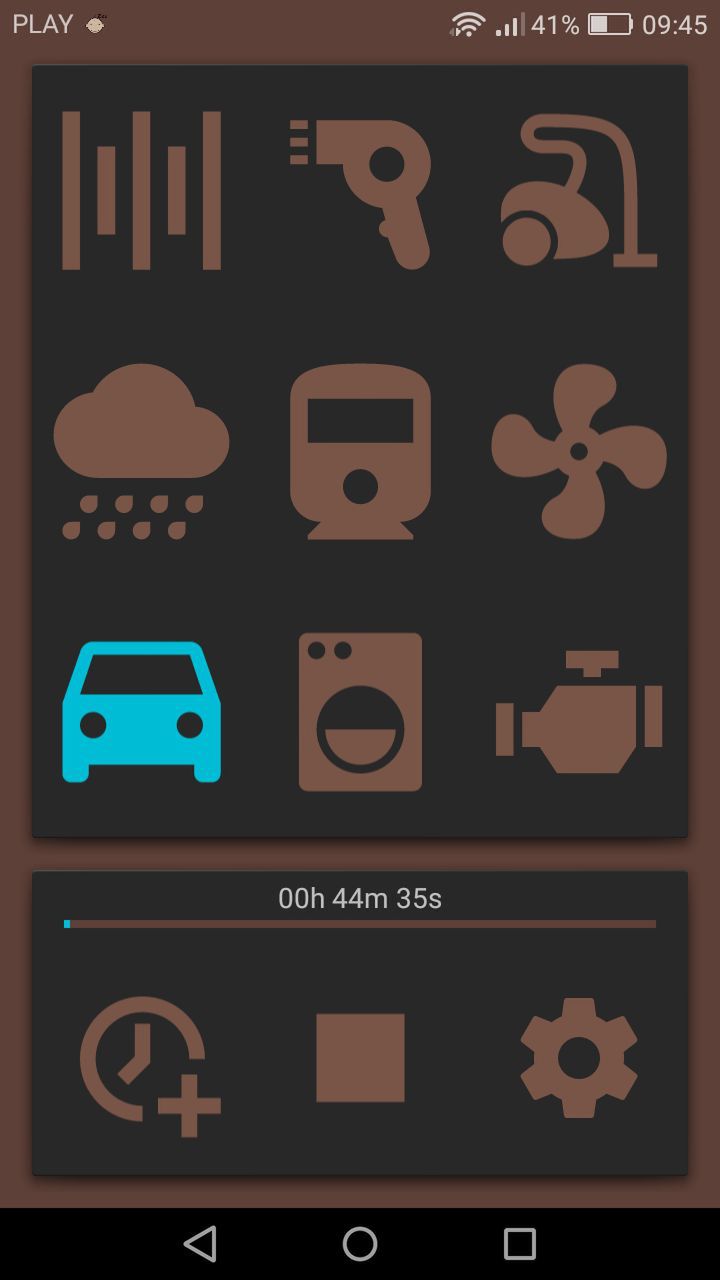Image resolution: width=720 pixels, height=1280 pixels.
Task: Tap the highlighted car sound
Action: (x=141, y=712)
